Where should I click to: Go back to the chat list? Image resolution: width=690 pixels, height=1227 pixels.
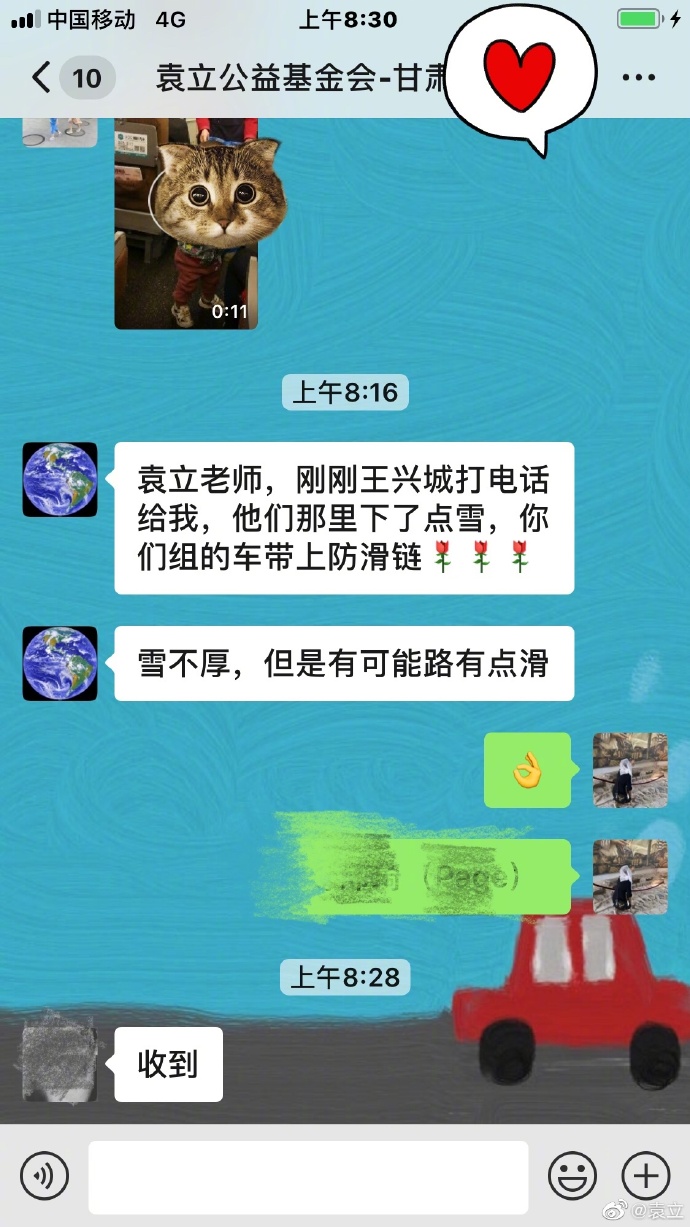tap(42, 77)
